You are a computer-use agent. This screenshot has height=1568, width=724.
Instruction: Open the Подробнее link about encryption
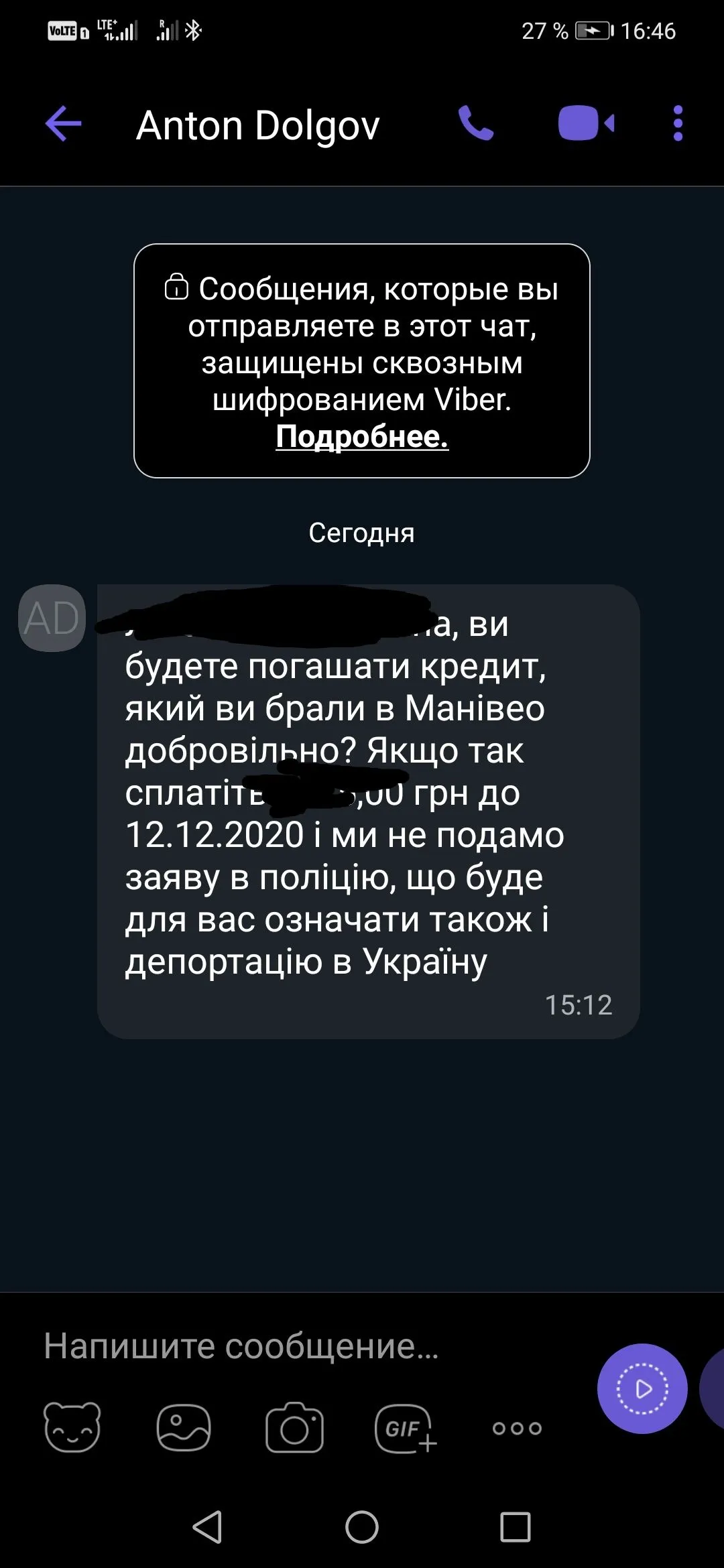[x=362, y=437]
